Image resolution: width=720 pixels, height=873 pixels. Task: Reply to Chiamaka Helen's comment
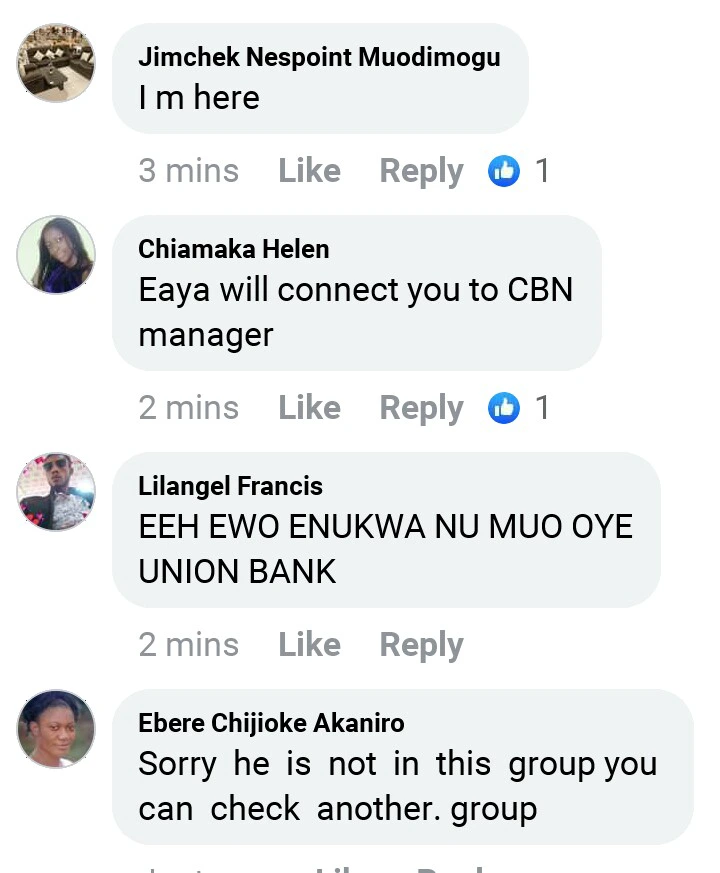pyautogui.click(x=421, y=408)
